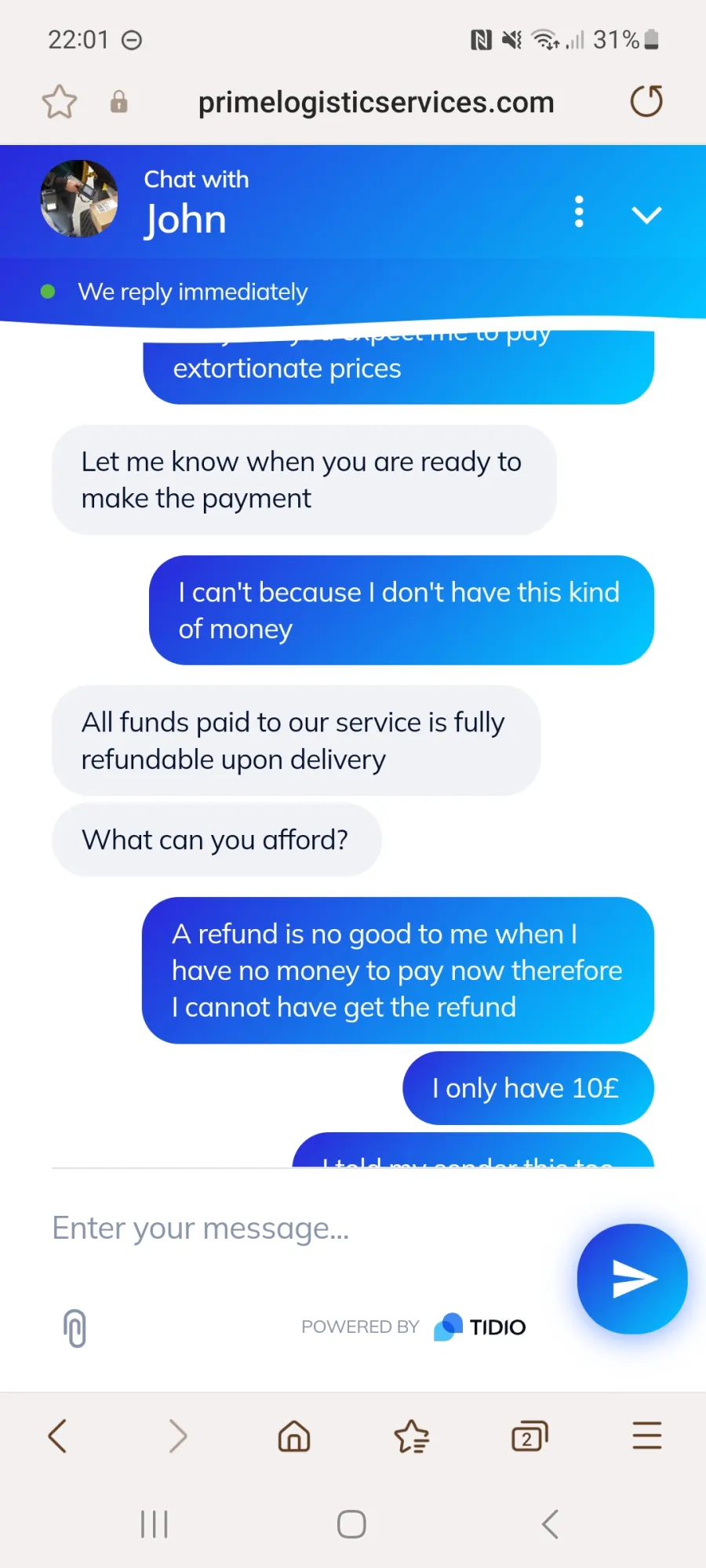
Task: Go forward in the browser
Action: [178, 1436]
